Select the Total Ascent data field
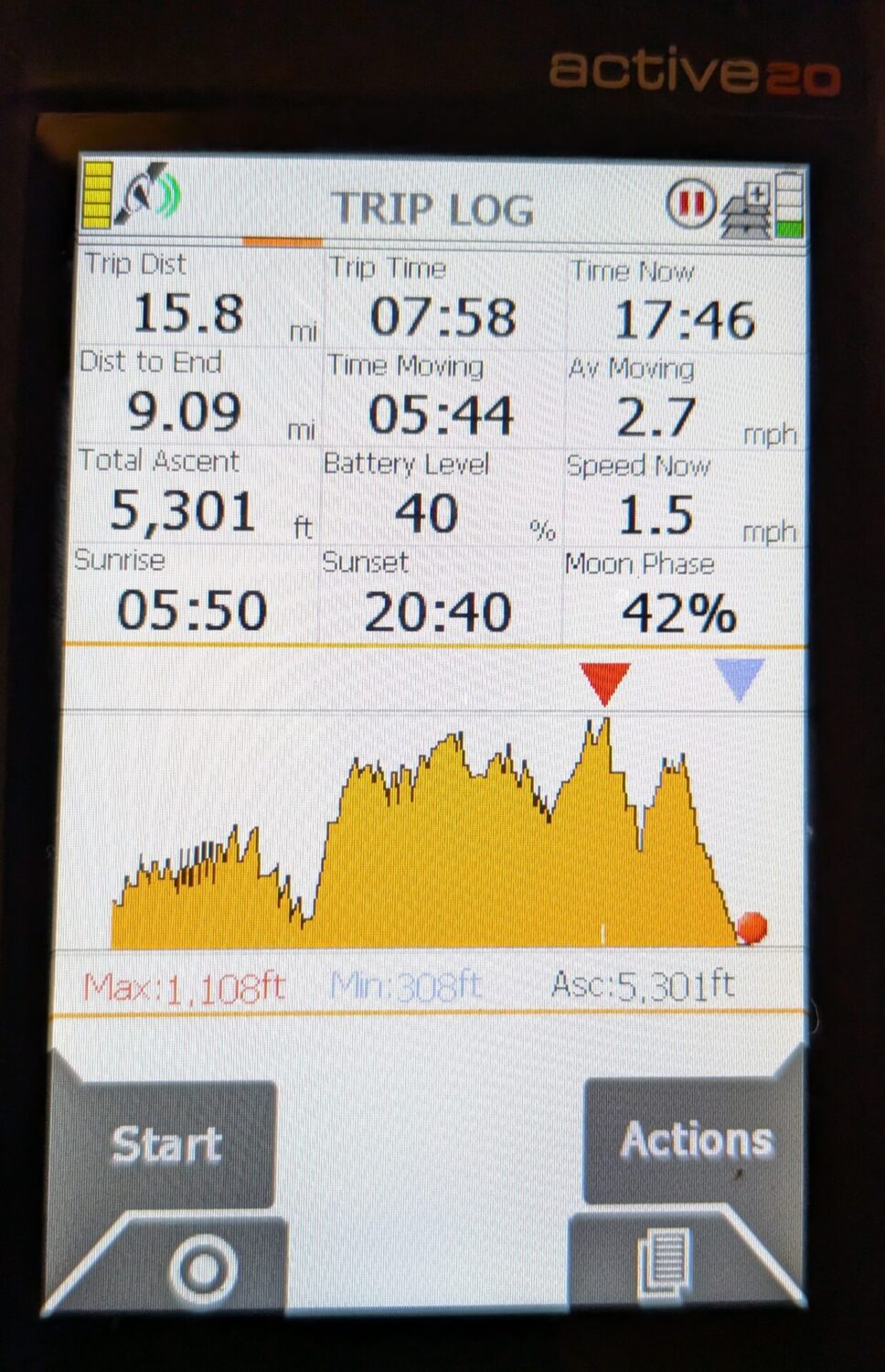 196,495
